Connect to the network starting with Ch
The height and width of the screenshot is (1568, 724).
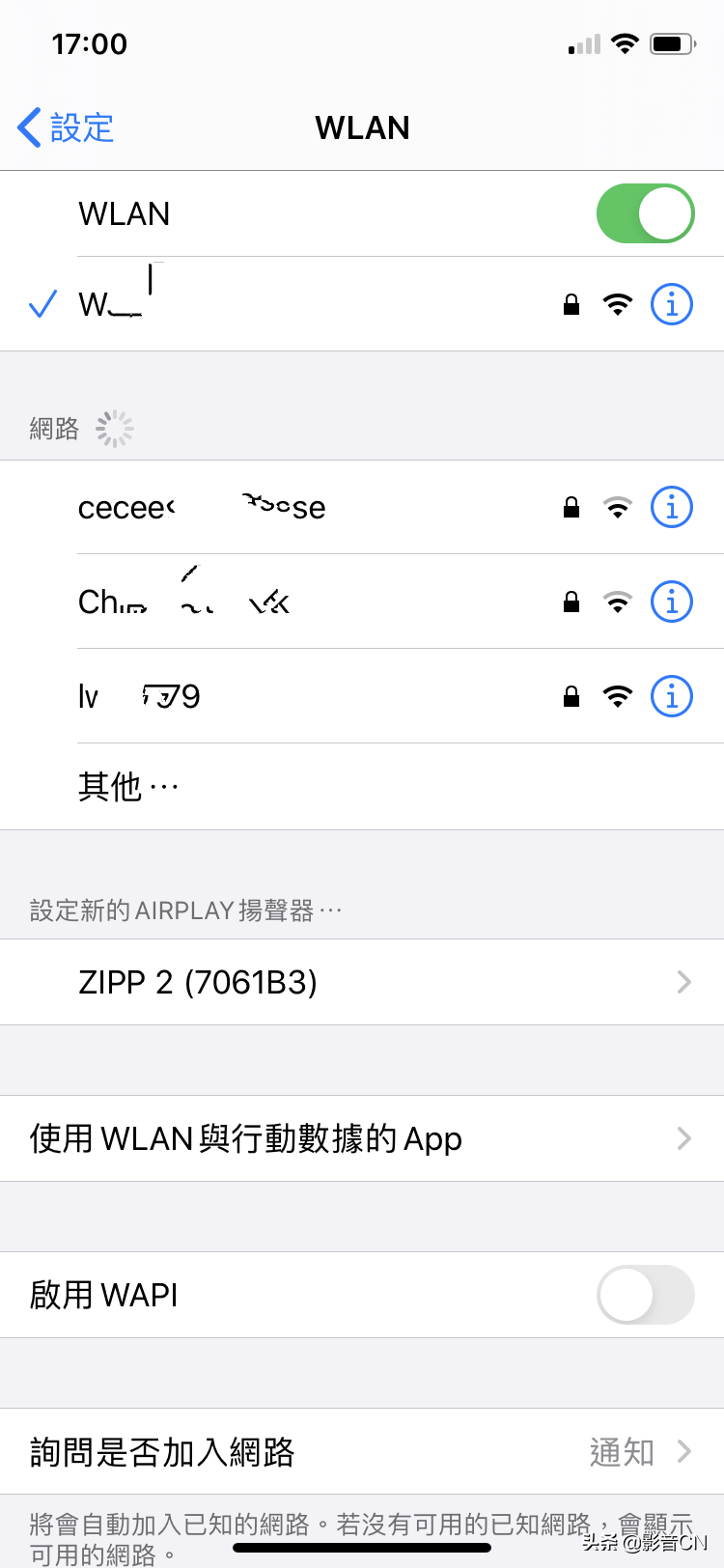290,602
